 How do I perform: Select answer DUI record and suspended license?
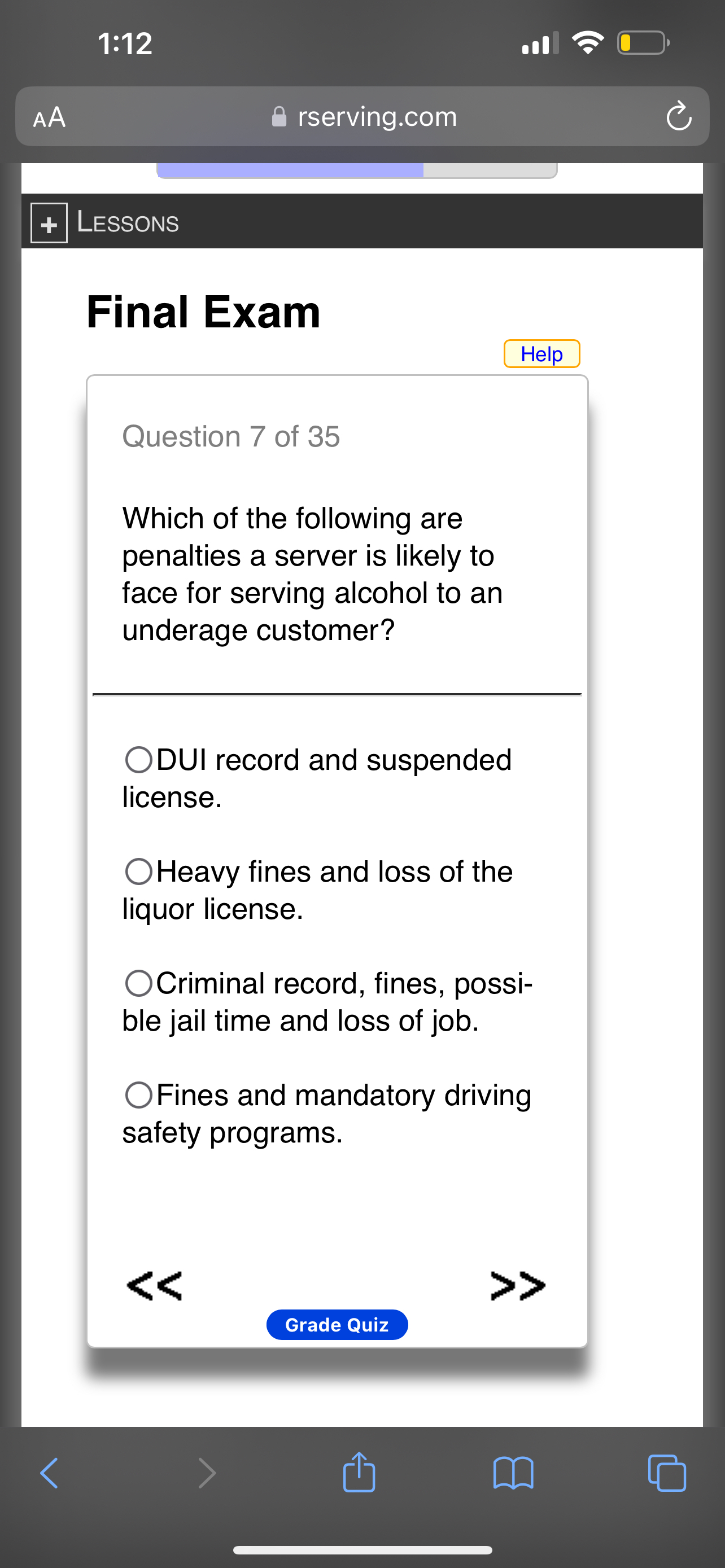pos(139,760)
